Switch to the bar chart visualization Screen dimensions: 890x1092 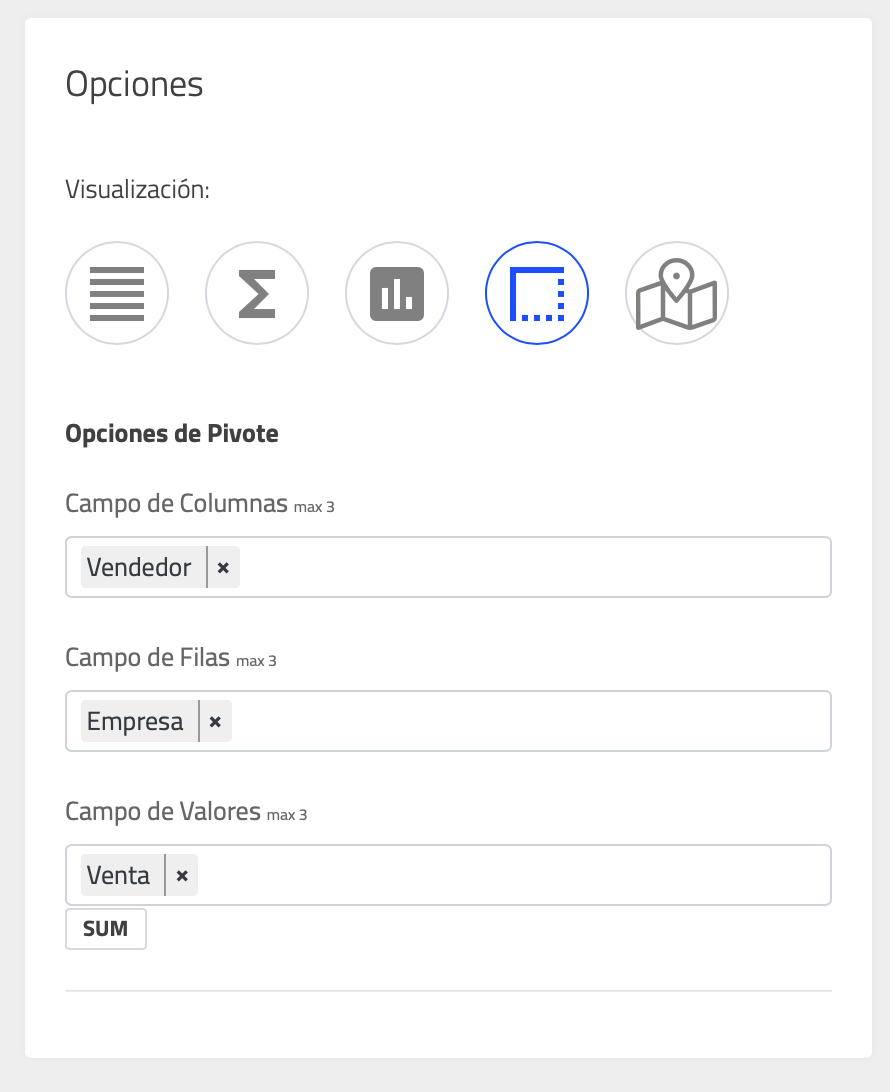click(x=397, y=293)
